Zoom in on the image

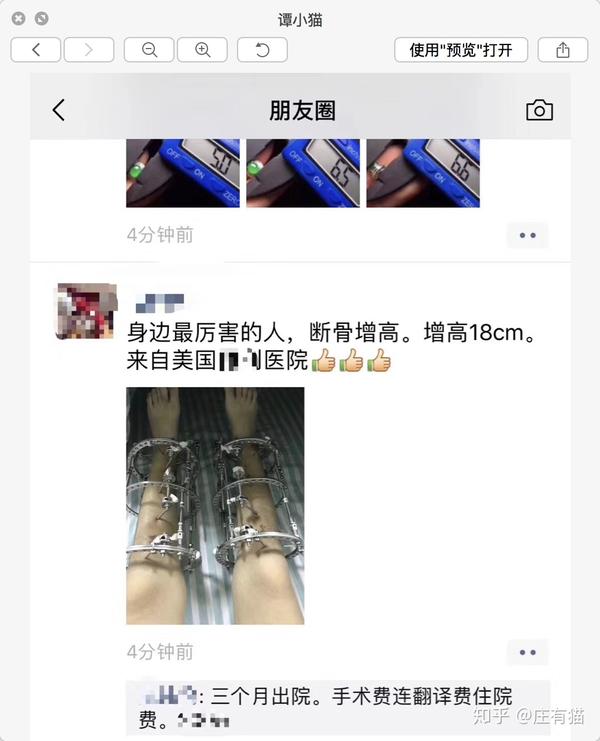202,50
